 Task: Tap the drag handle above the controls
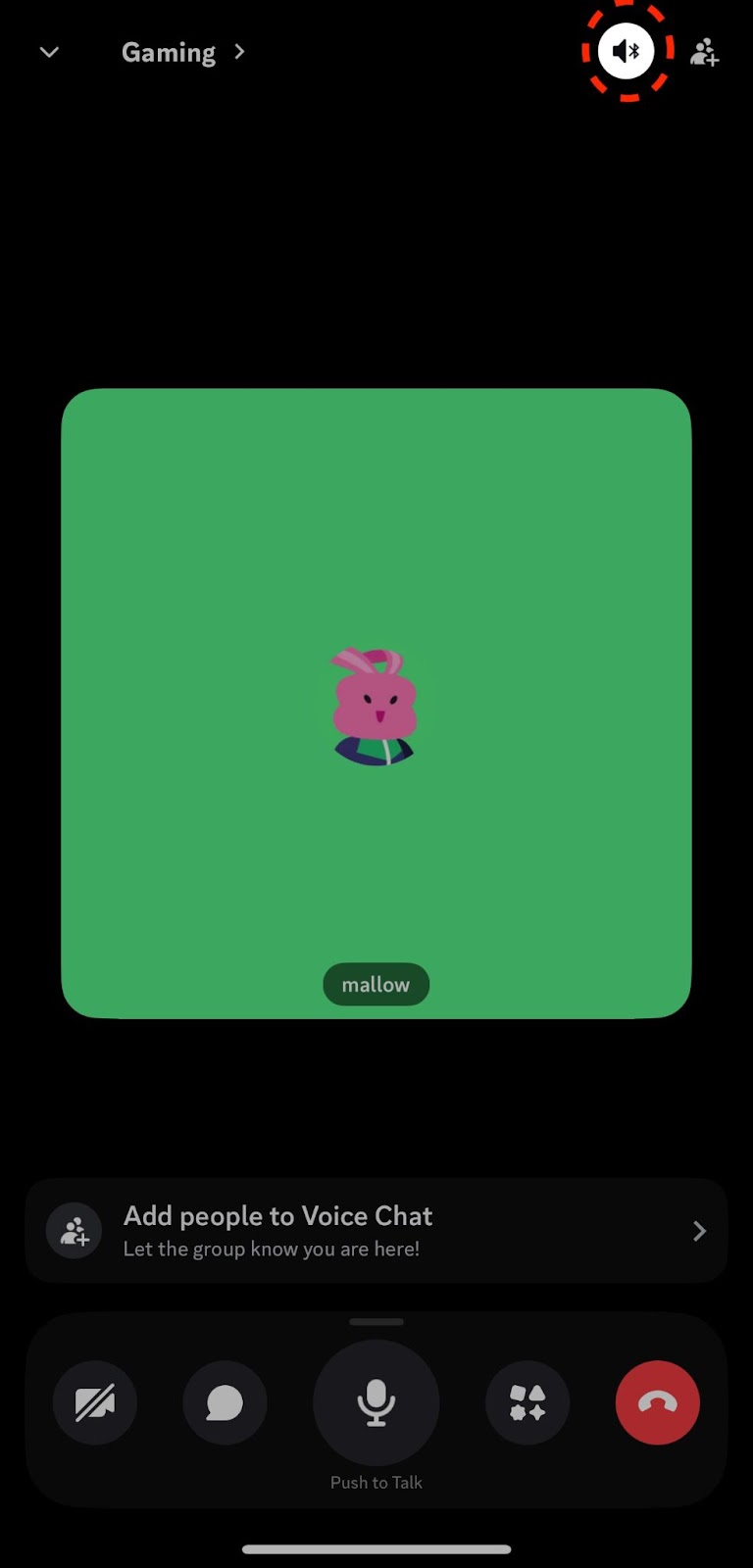pyautogui.click(x=376, y=1321)
